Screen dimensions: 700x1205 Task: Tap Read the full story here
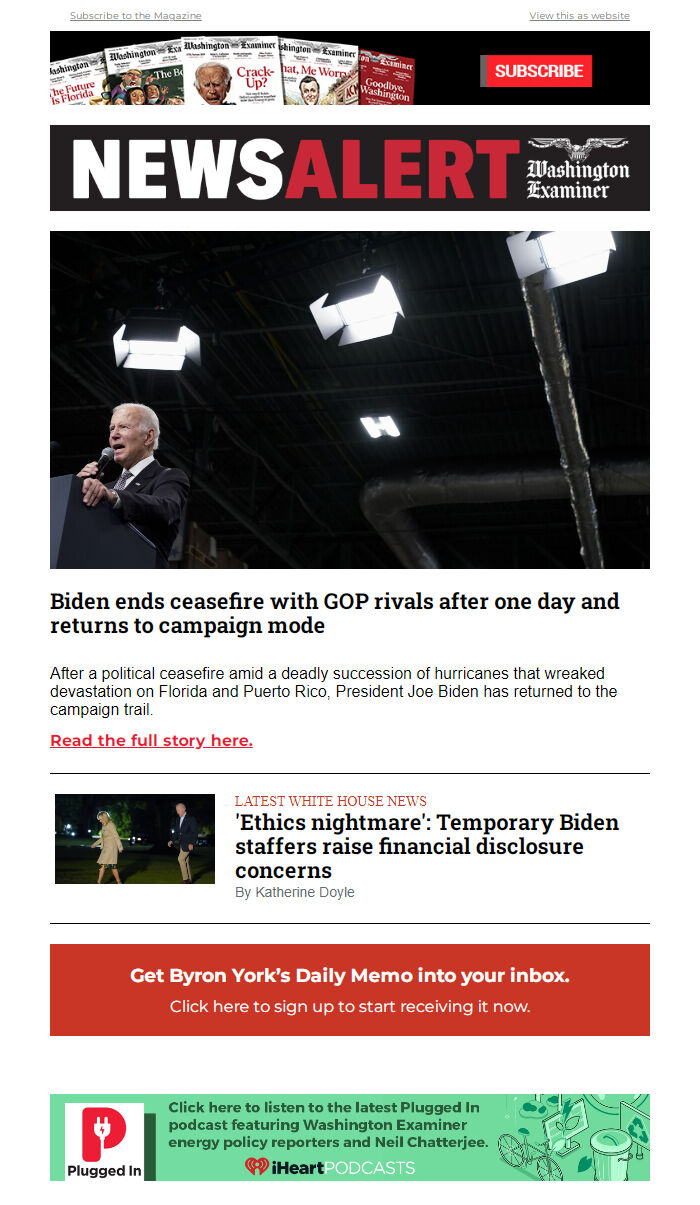click(151, 740)
